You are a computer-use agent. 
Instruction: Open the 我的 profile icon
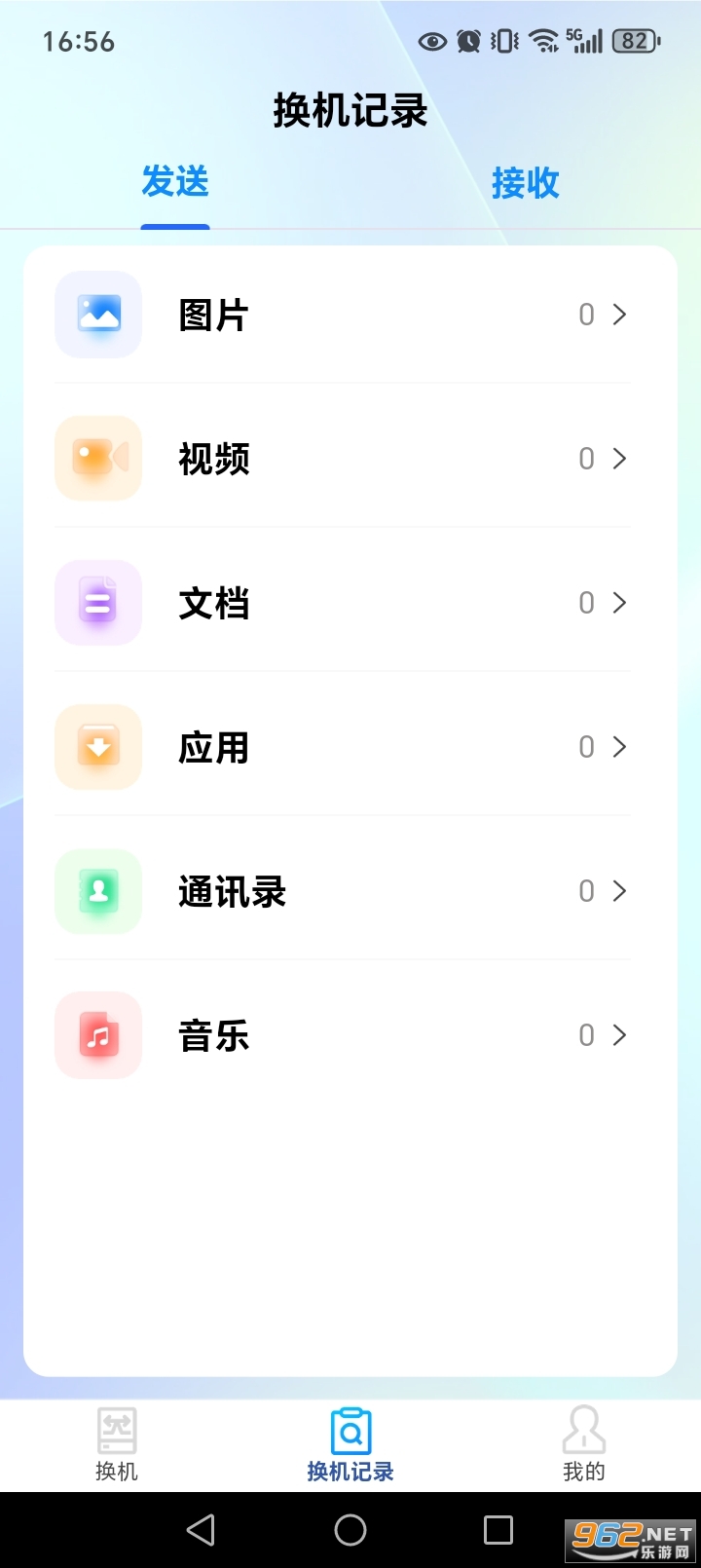583,1432
